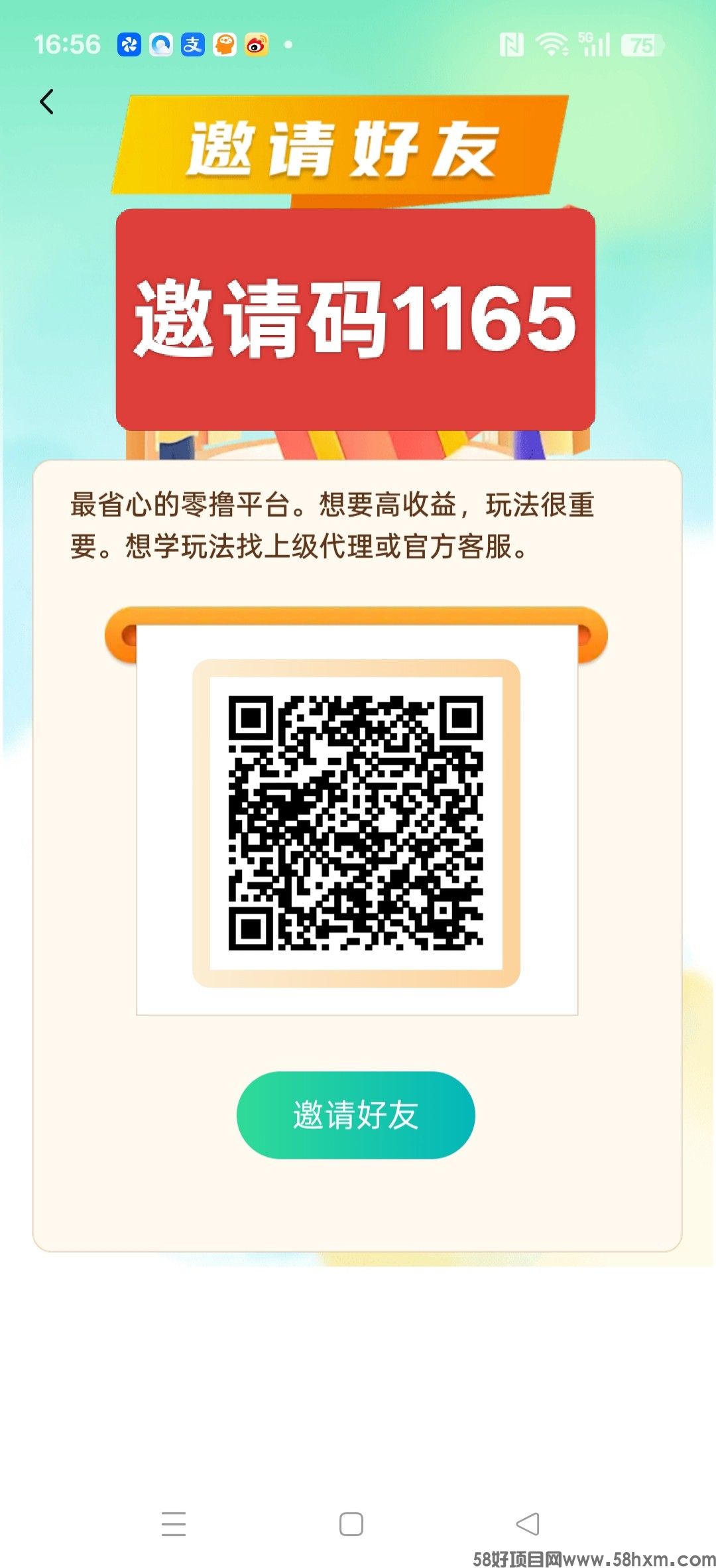This screenshot has height=1568, width=716.
Task: Select the Baidu Tieba notification icon
Action: [223, 44]
